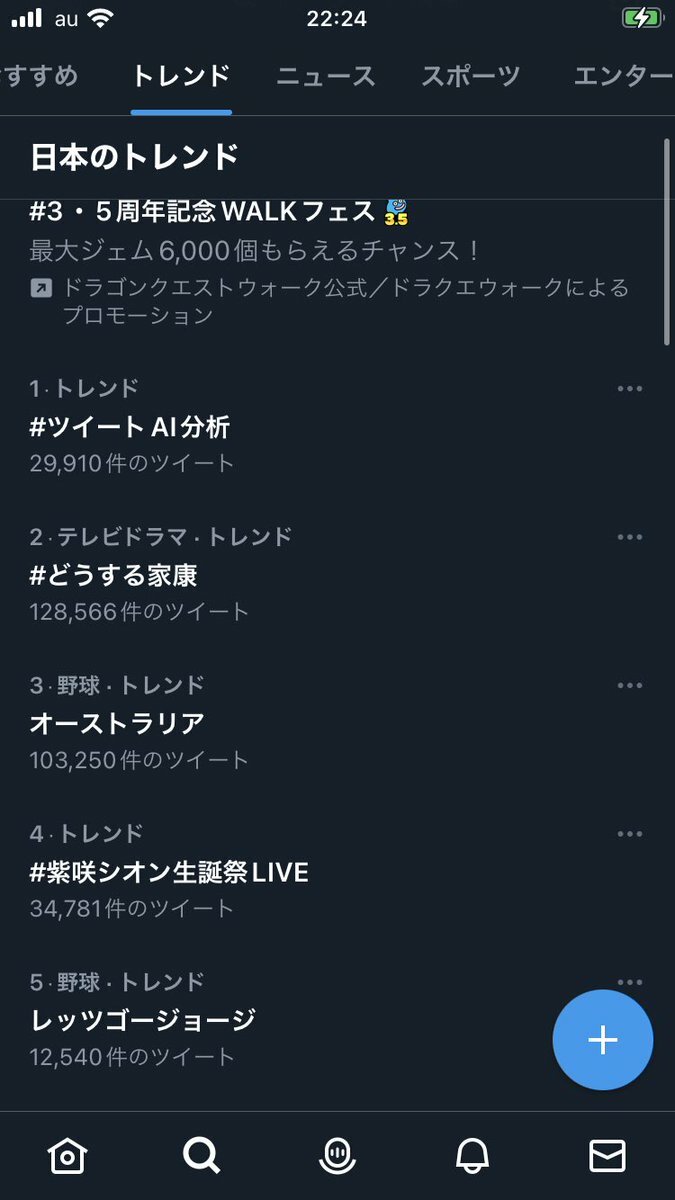This screenshot has height=1200, width=675.
Task: Select the トレンド tab
Action: 181,76
